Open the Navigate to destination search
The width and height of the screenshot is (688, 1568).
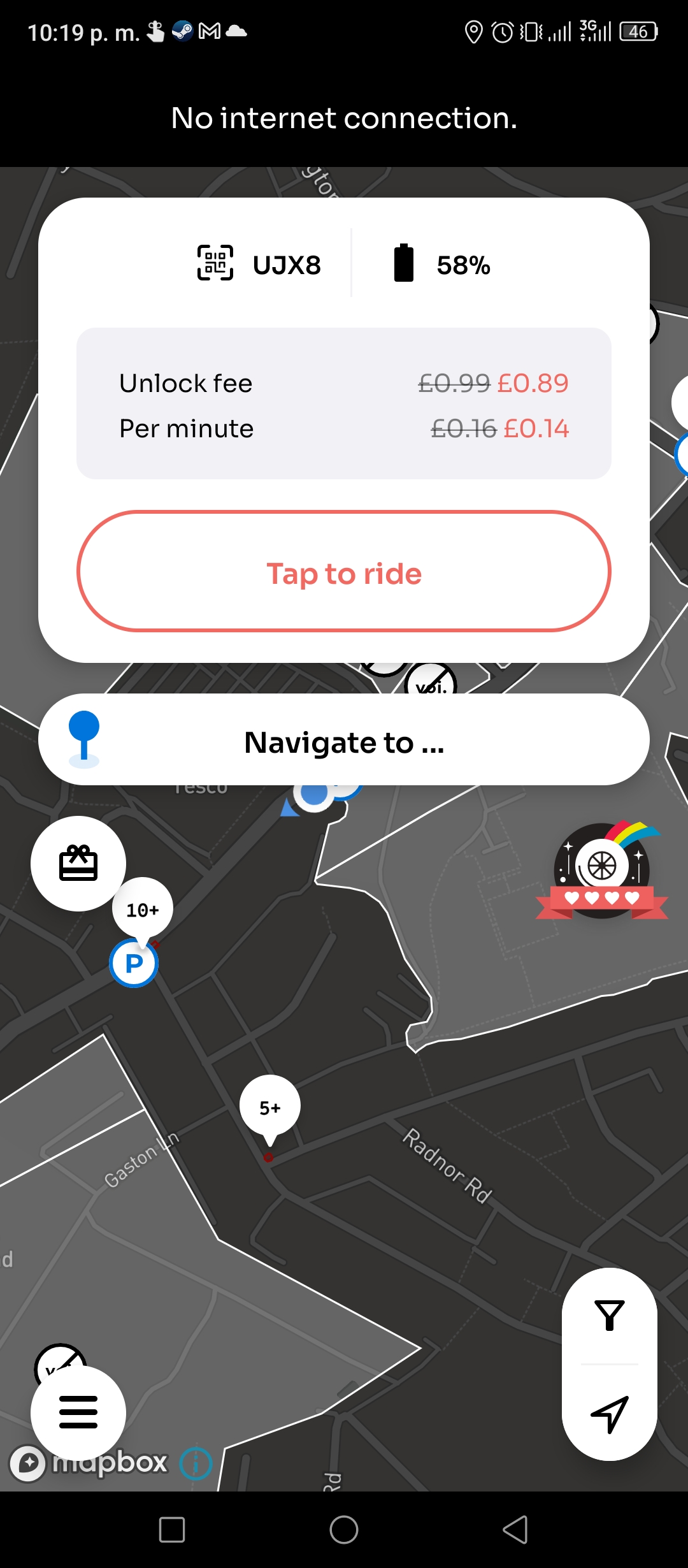pos(344,739)
